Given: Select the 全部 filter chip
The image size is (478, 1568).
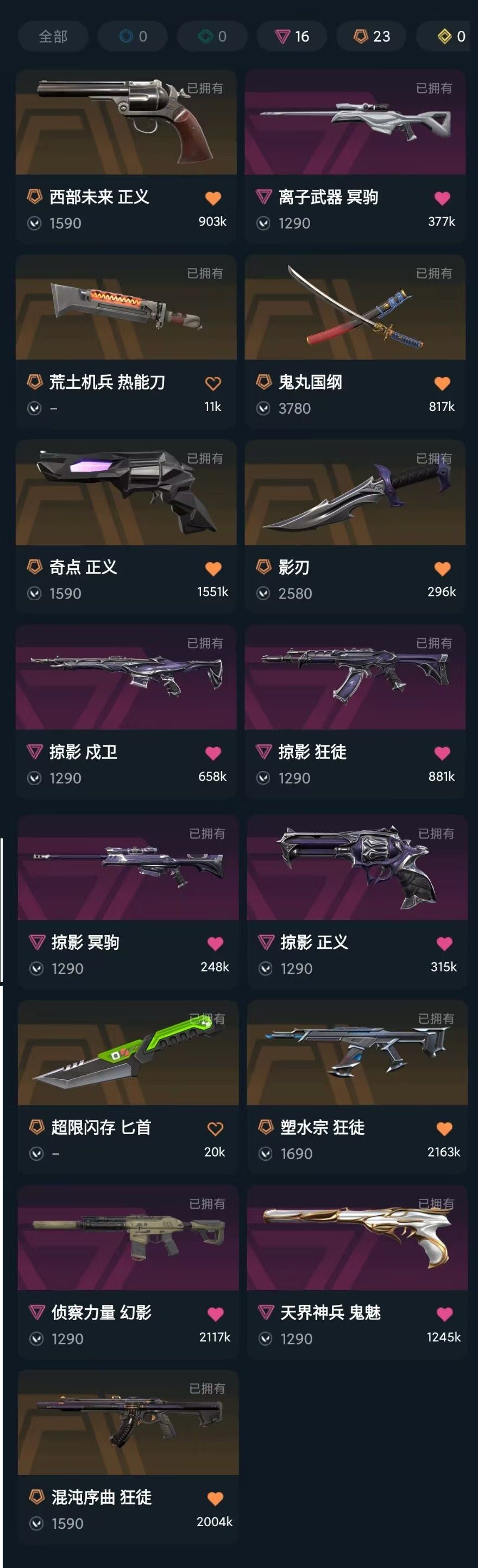Looking at the screenshot, I should [x=53, y=36].
